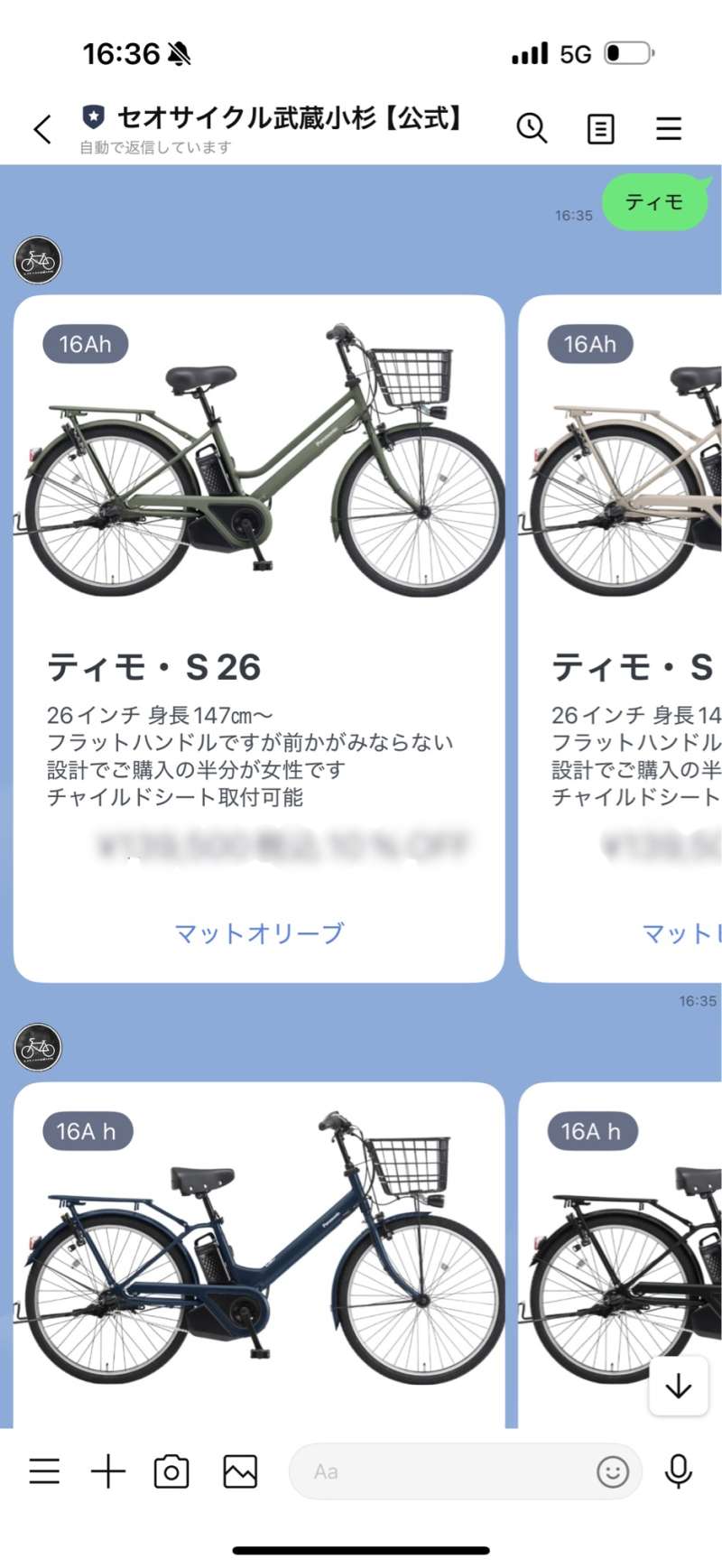Screen dimensions: 722x1568
Task: Open the shop avatar above the ティモ・S 26 card
Action: tap(38, 260)
